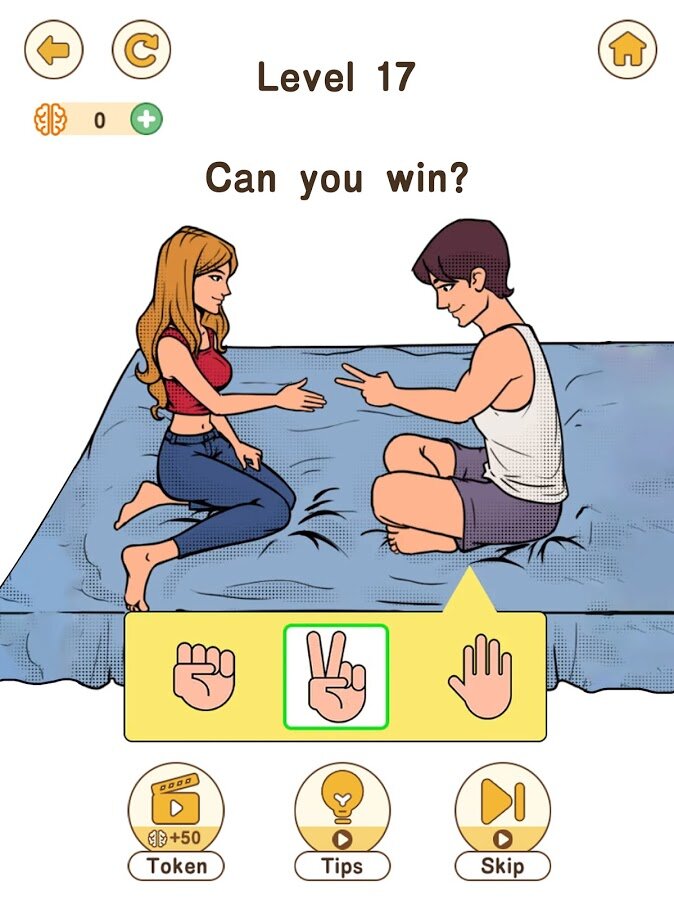Choose the rock fist gesture

tap(203, 677)
